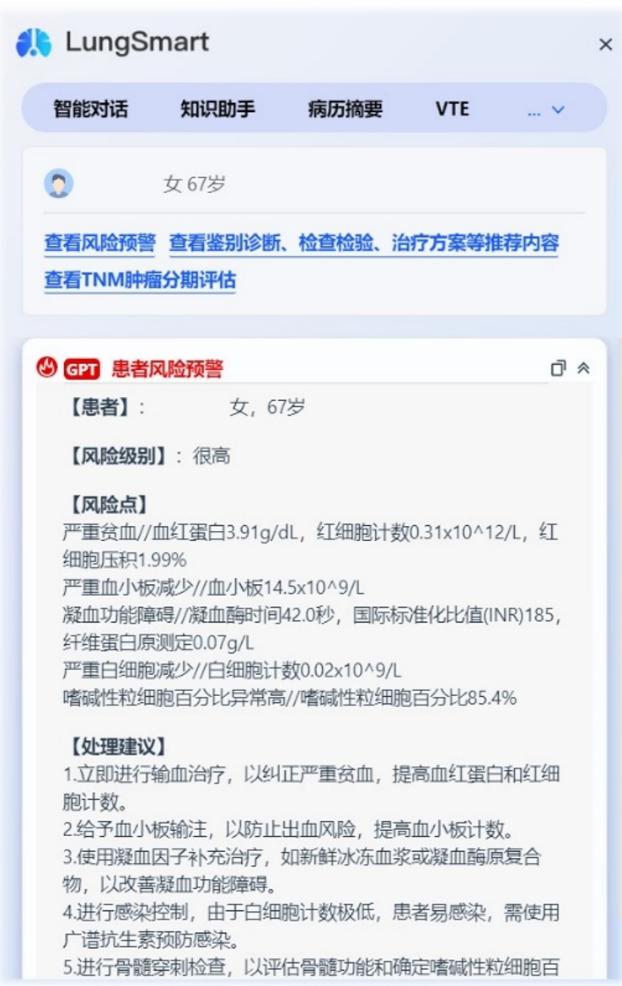Open 查看TNM肿瘤分期评估 link
The height and width of the screenshot is (986, 622).
click(140, 280)
